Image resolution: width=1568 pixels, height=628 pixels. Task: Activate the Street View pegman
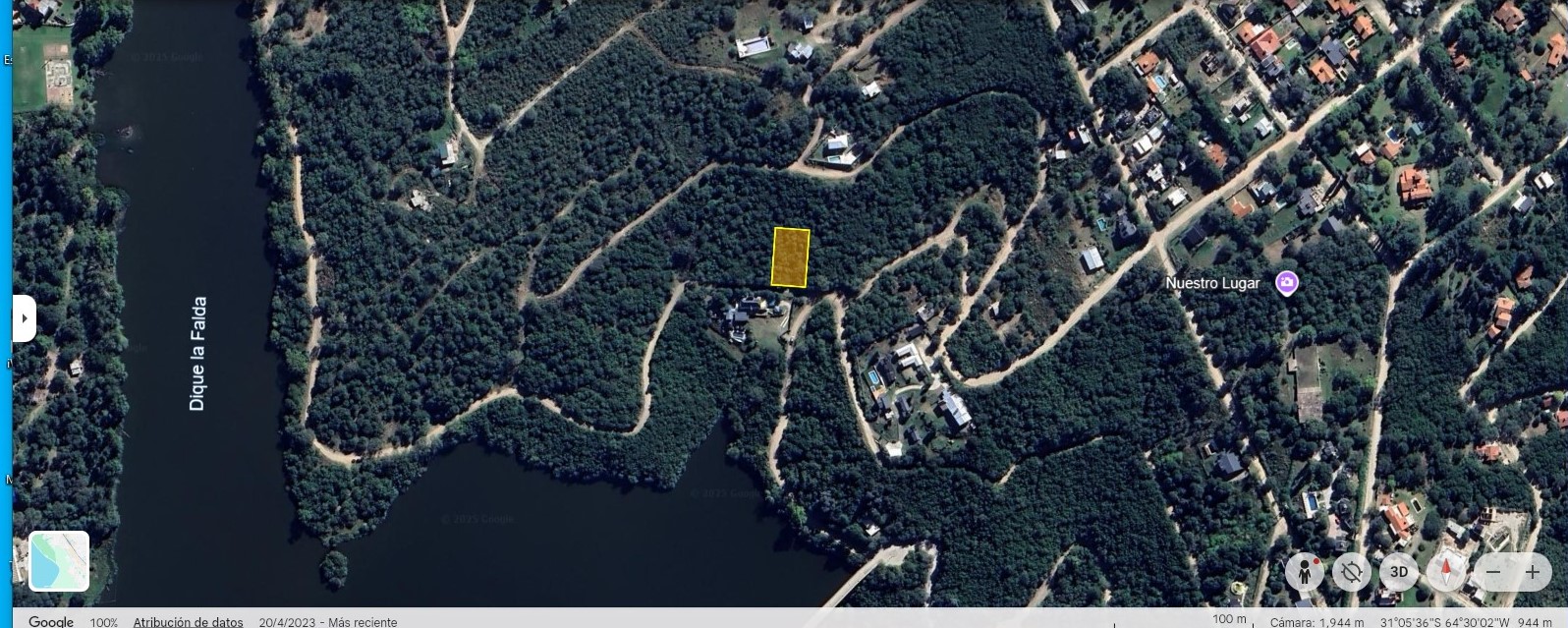tap(1306, 572)
